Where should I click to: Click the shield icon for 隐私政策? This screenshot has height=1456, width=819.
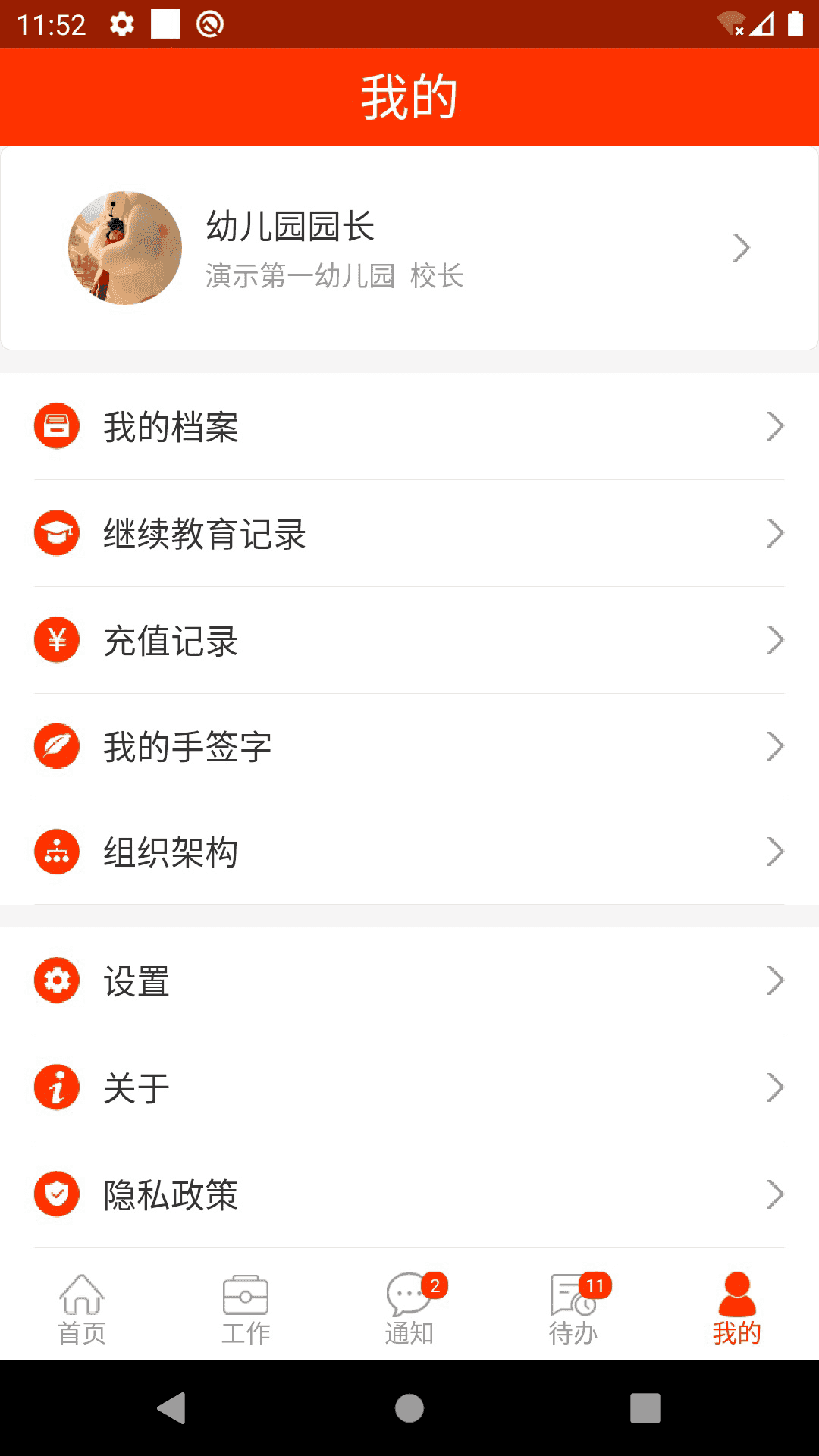[56, 1194]
